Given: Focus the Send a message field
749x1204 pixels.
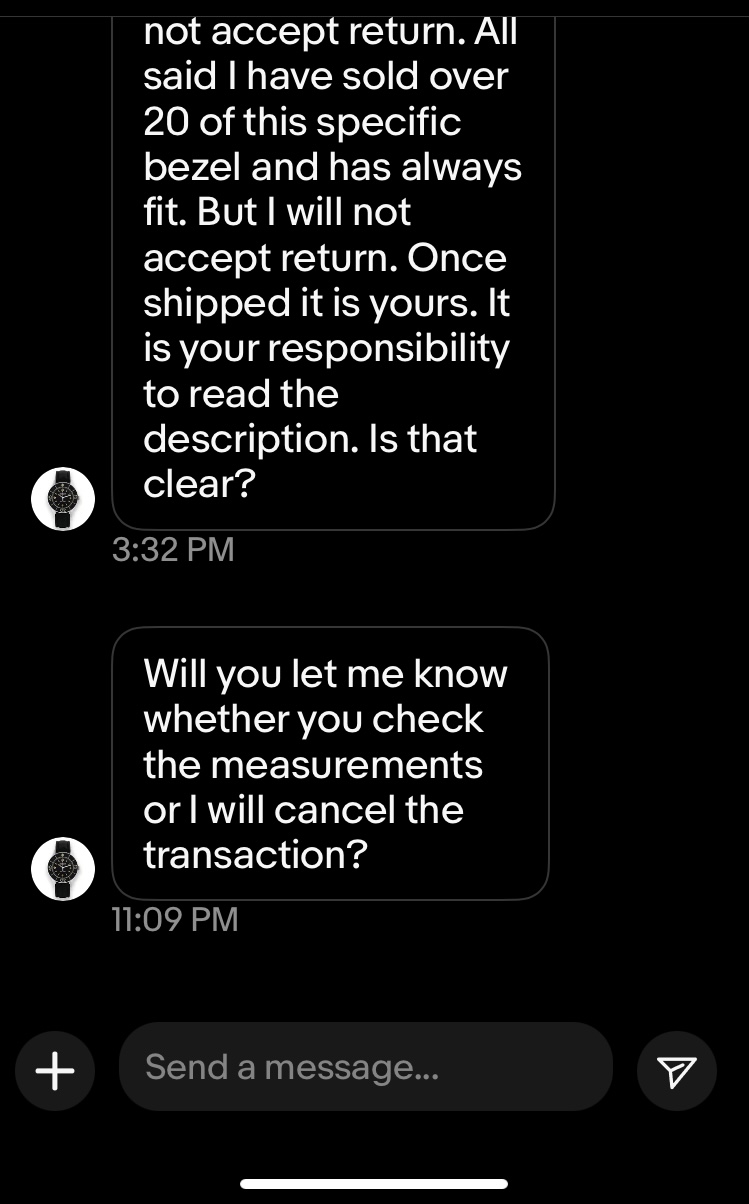Looking at the screenshot, I should 365,1067.
